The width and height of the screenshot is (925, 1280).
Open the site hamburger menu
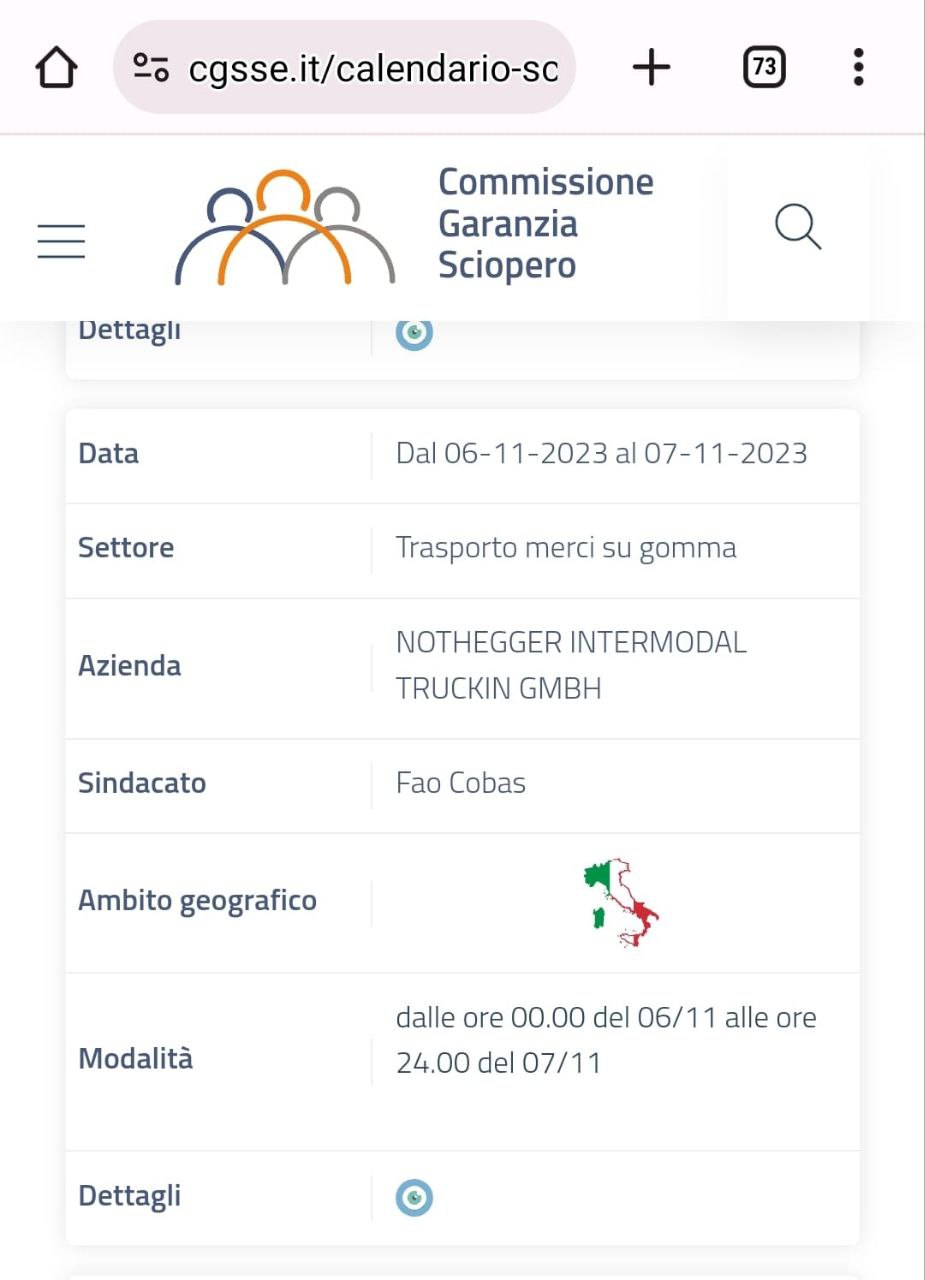pyautogui.click(x=61, y=241)
